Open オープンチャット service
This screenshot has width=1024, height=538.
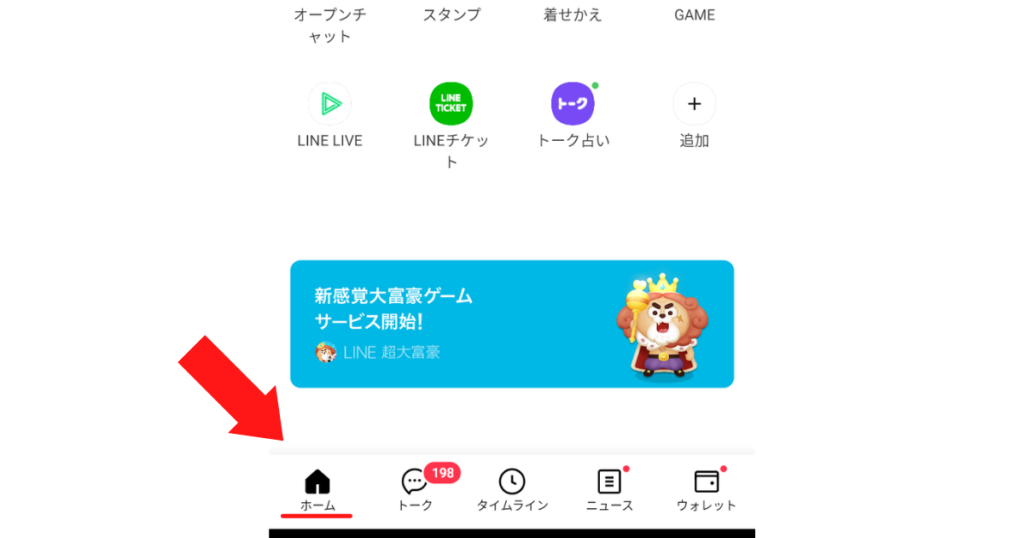tap(329, 24)
